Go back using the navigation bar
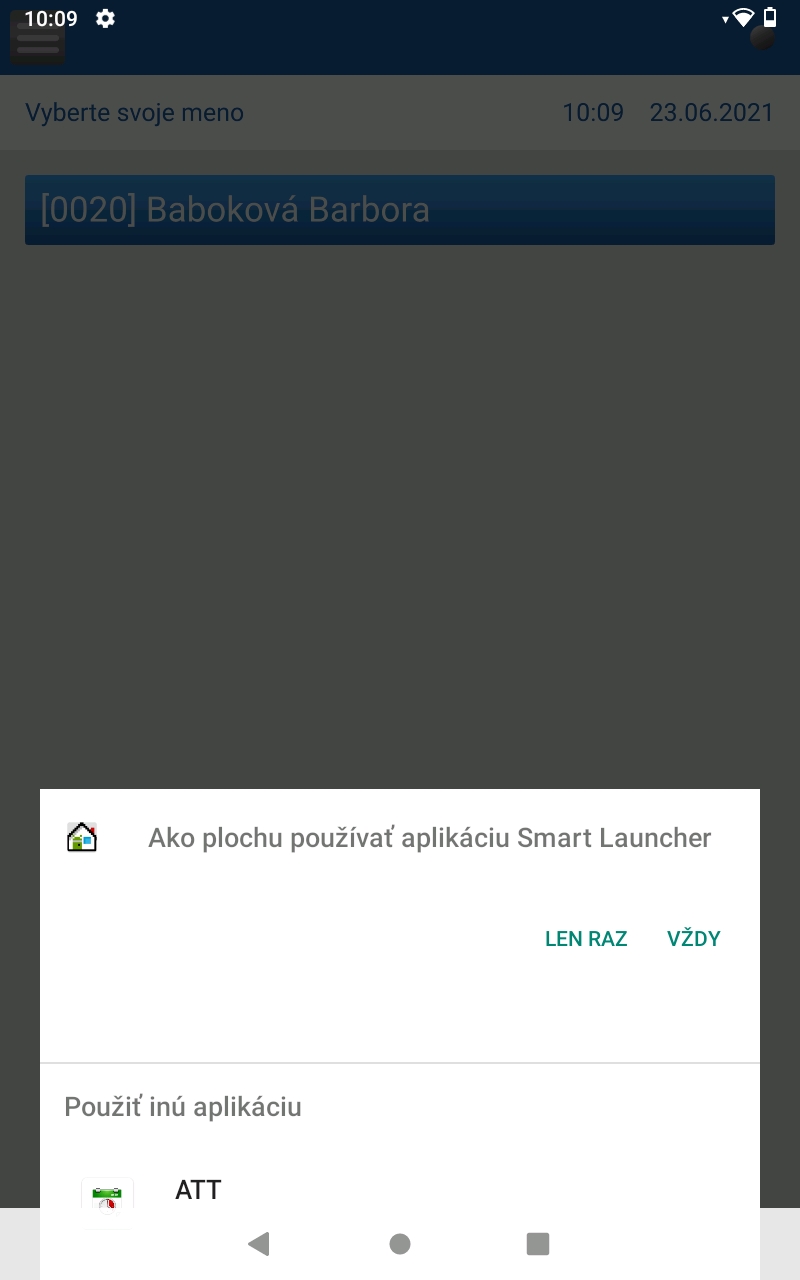800x1280 pixels. (x=259, y=1243)
